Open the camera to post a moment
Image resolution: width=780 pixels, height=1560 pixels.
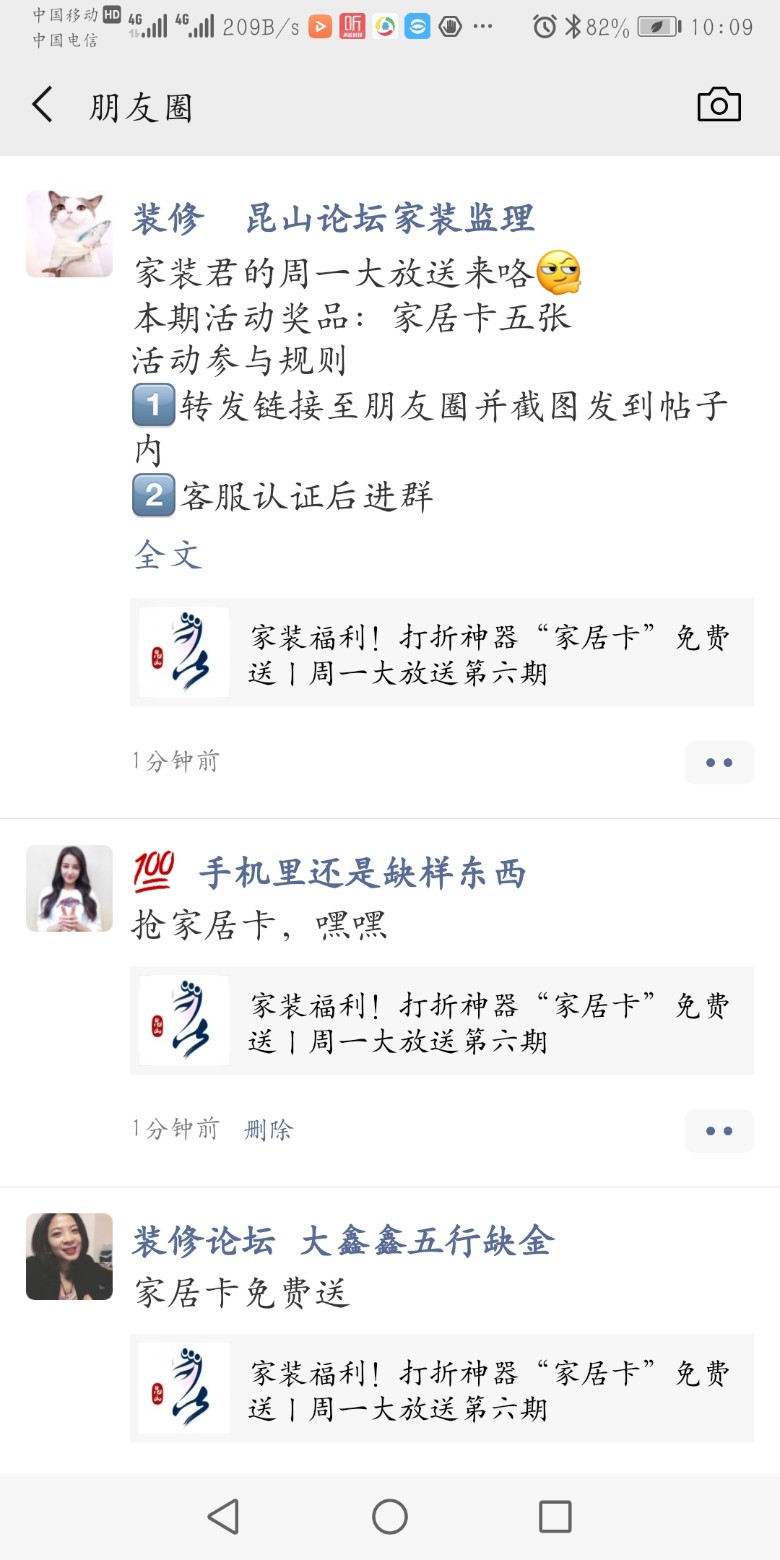click(x=718, y=105)
